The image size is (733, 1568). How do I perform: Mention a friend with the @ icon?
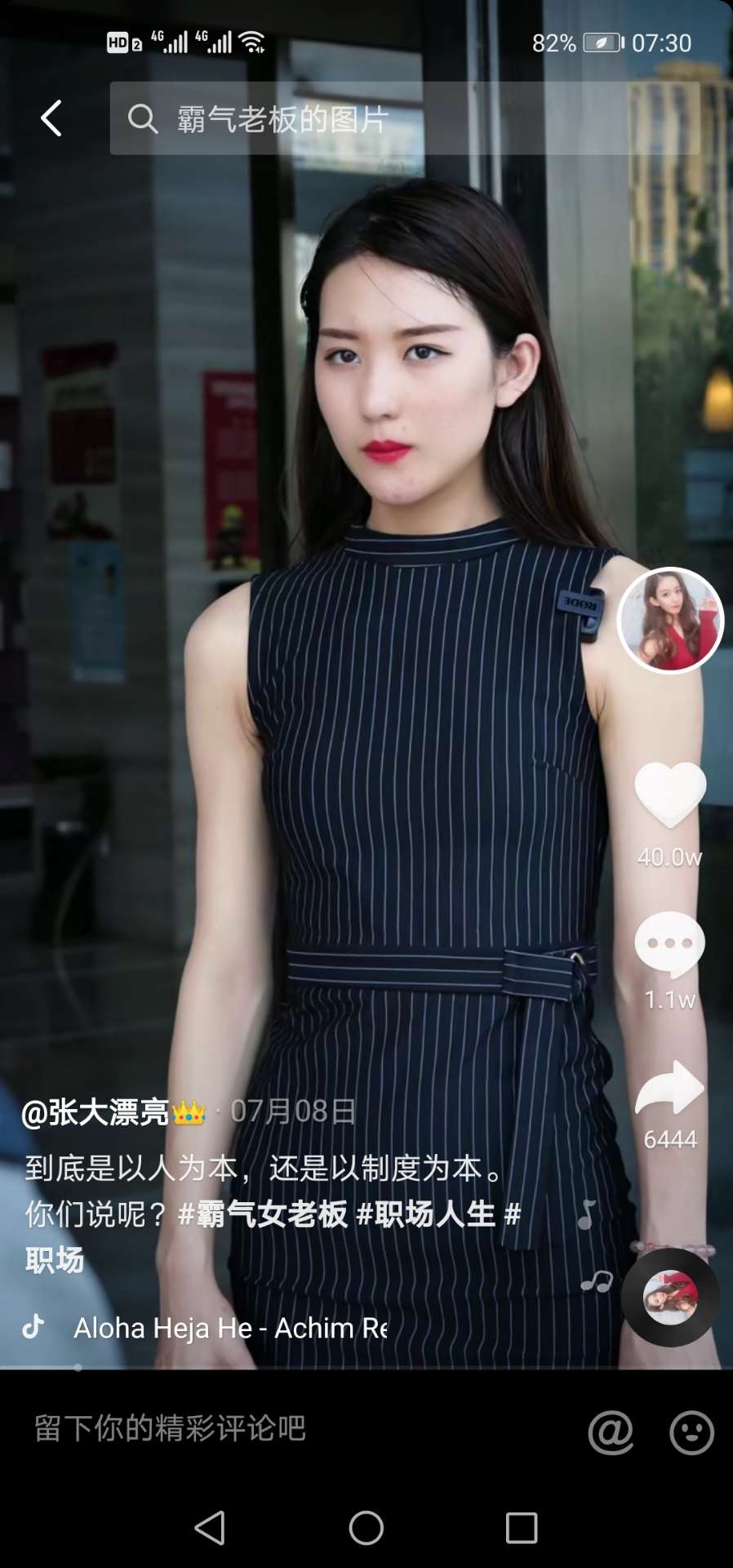[611, 1432]
